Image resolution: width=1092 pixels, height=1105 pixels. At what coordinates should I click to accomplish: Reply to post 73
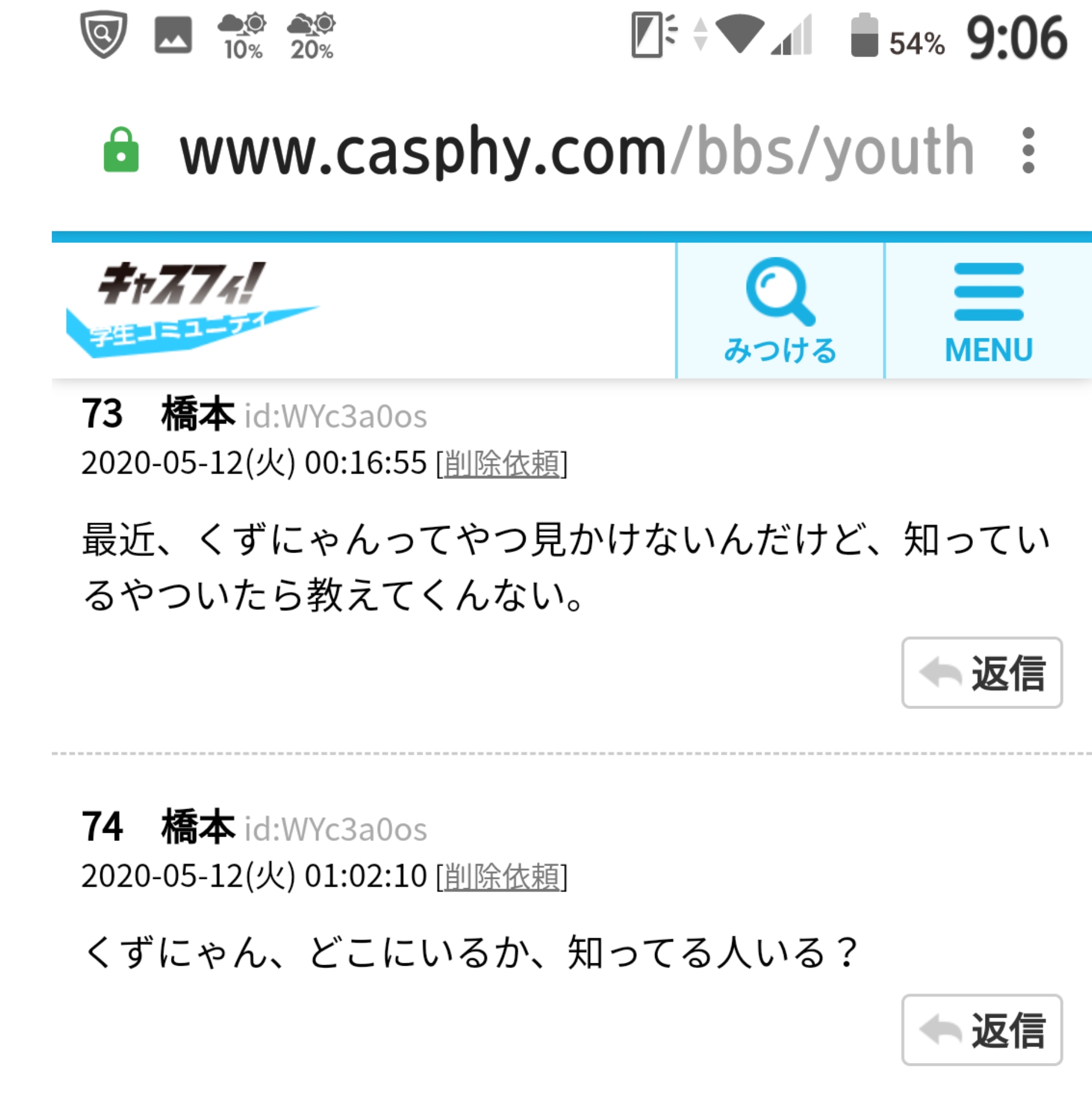pyautogui.click(x=981, y=672)
